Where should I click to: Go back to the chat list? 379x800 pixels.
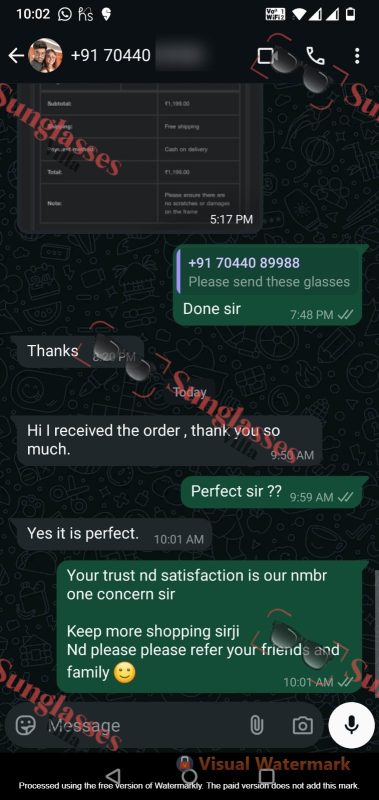(x=16, y=56)
